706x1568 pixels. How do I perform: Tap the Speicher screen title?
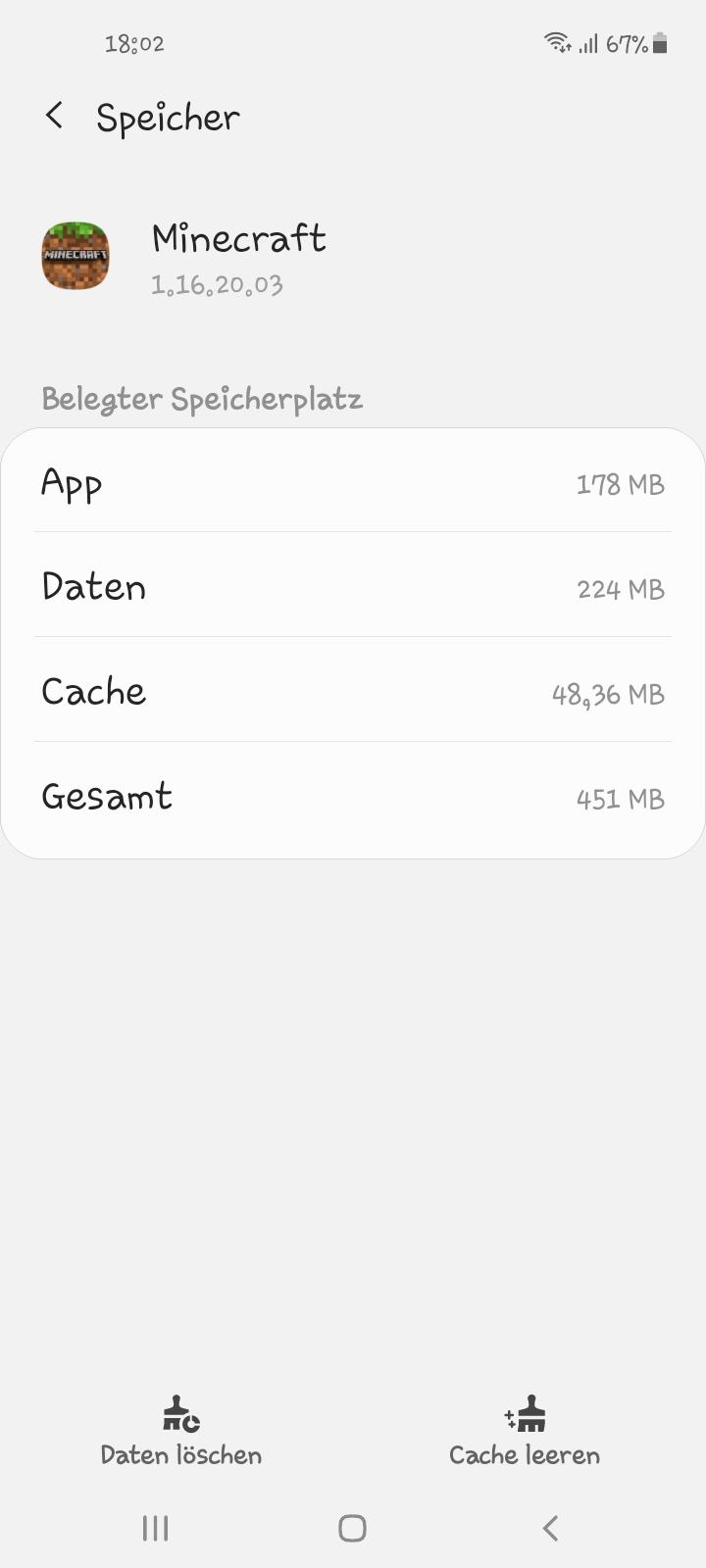pos(167,116)
